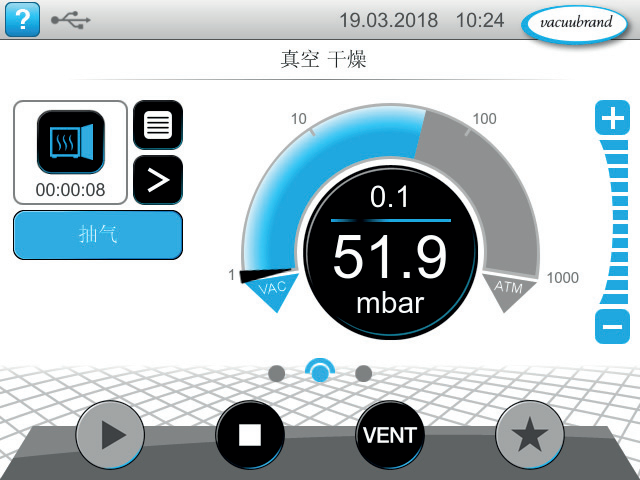Increase the value with plus
This screenshot has width=640, height=480.
tap(612, 117)
